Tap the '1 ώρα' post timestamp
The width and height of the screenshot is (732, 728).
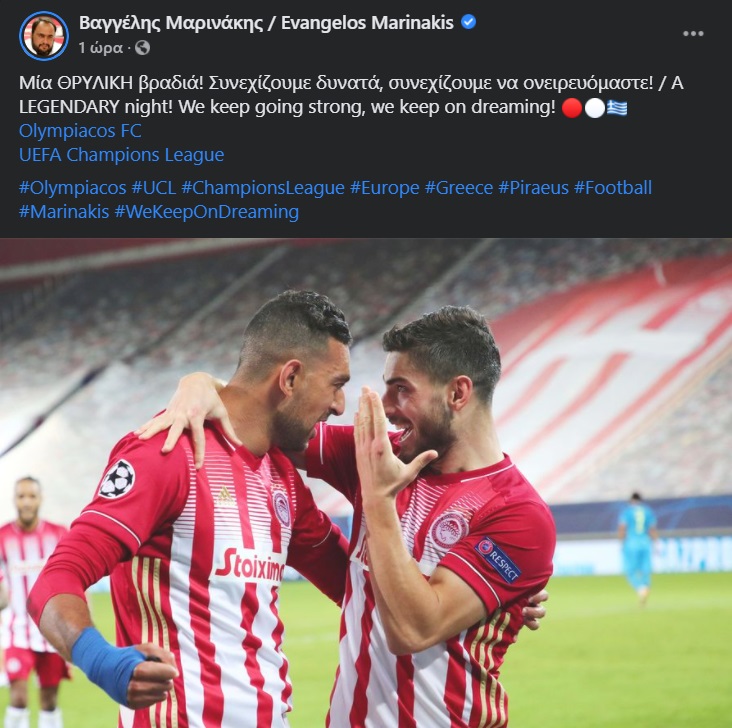pyautogui.click(x=99, y=47)
